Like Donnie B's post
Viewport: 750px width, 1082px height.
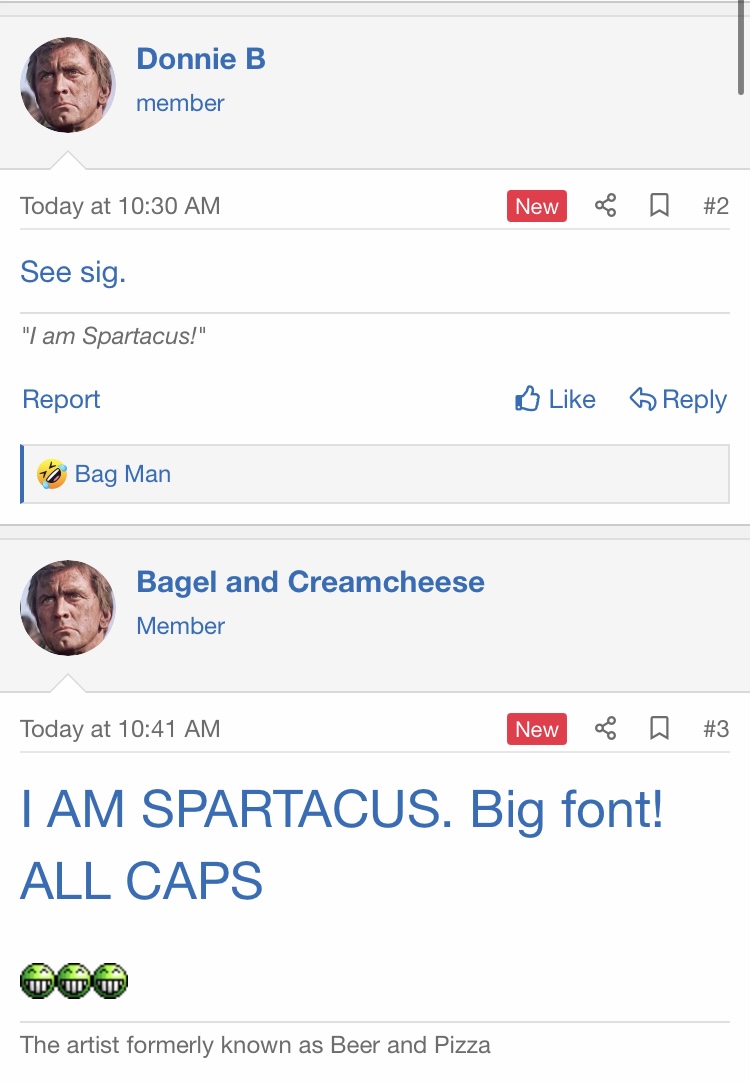coord(555,399)
